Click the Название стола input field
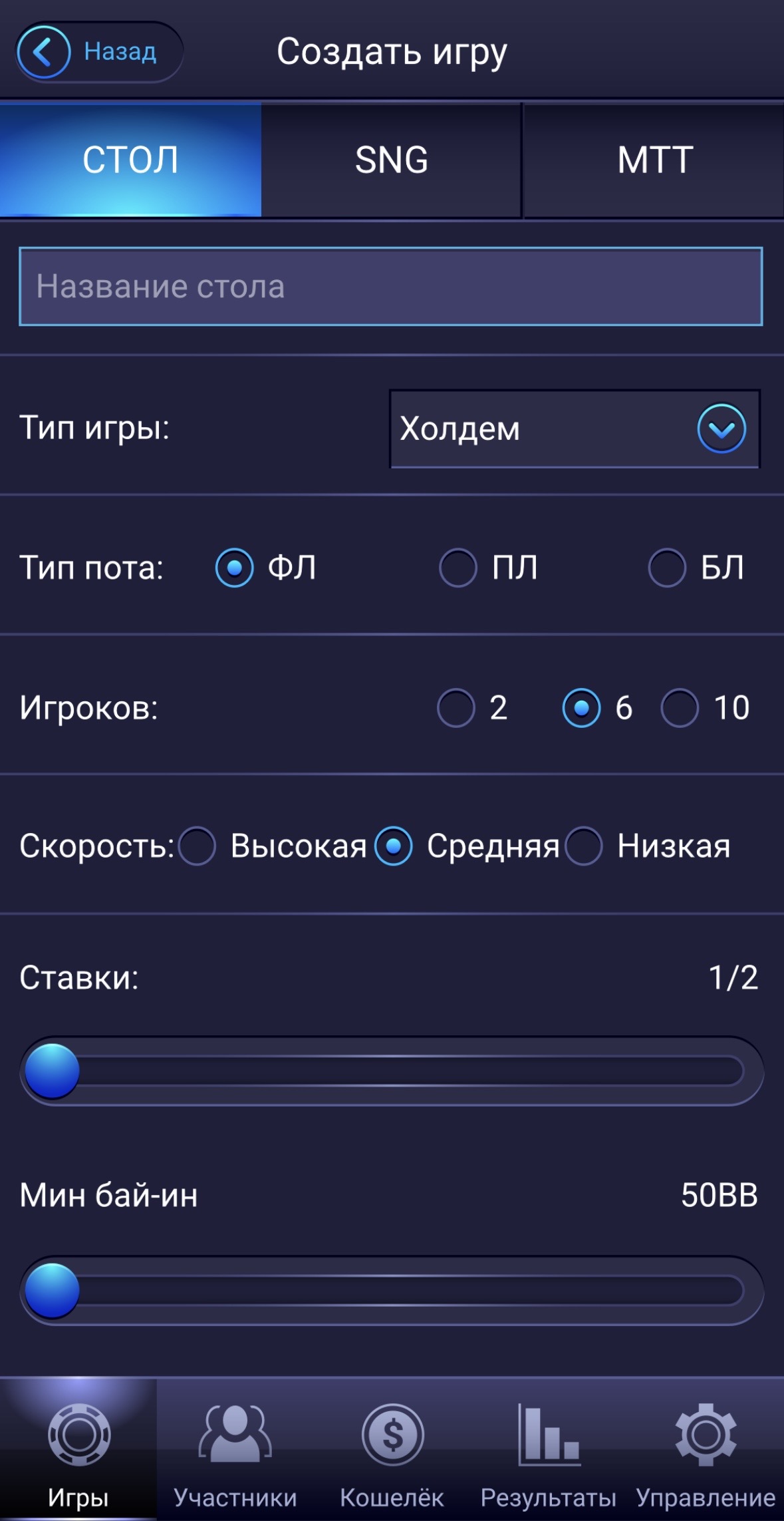784x1521 pixels. 392,286
